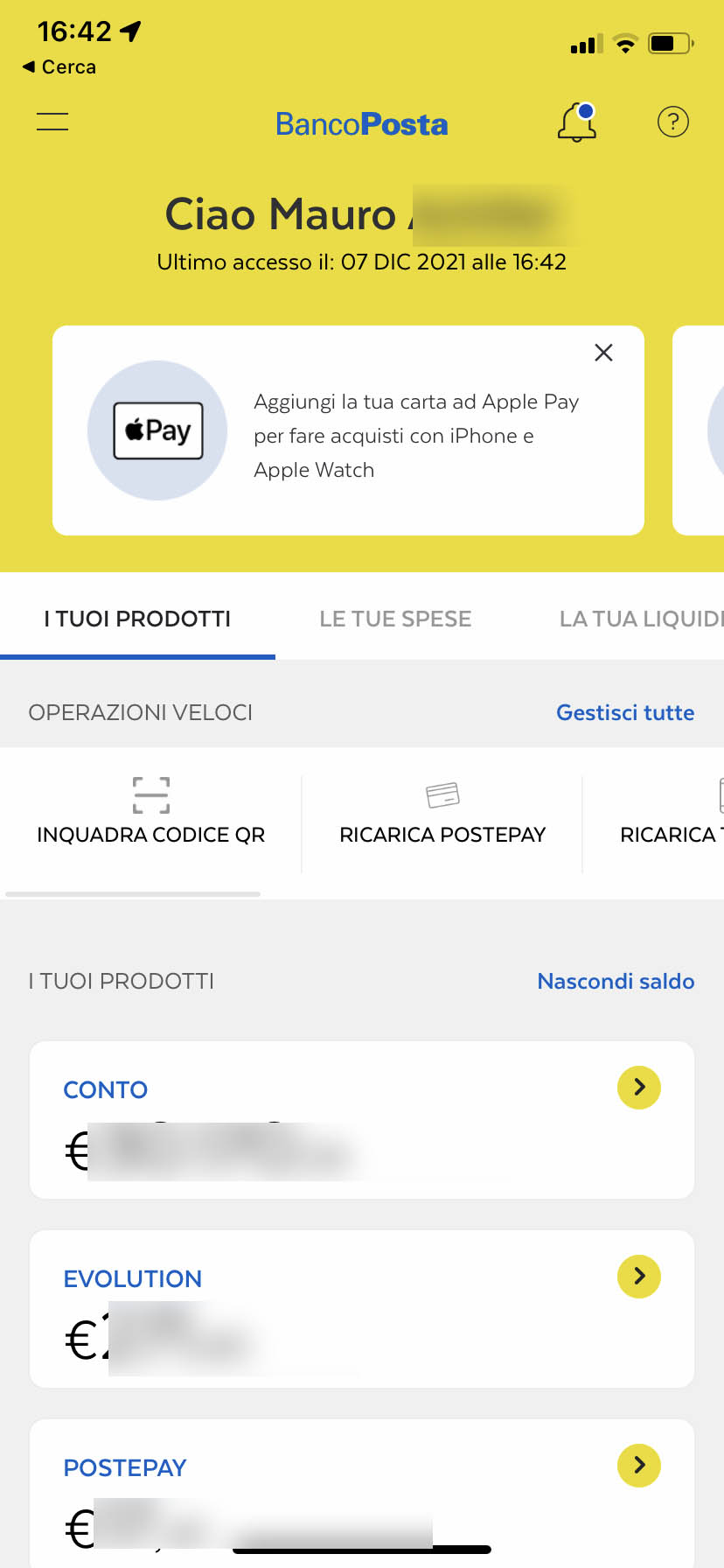Dismiss the Apple Pay banner

coord(603,353)
